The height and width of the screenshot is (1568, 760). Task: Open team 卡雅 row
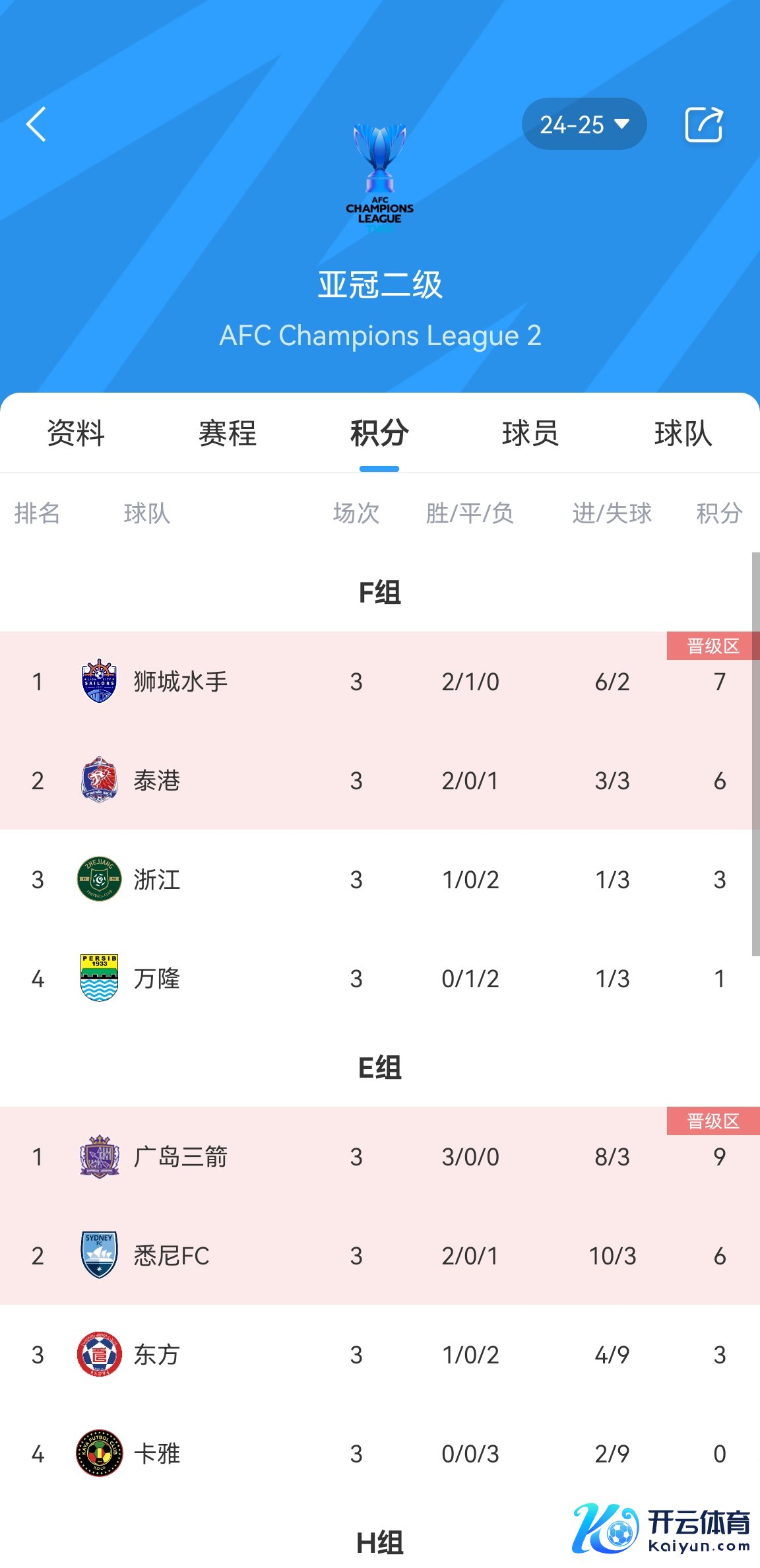click(x=157, y=1453)
